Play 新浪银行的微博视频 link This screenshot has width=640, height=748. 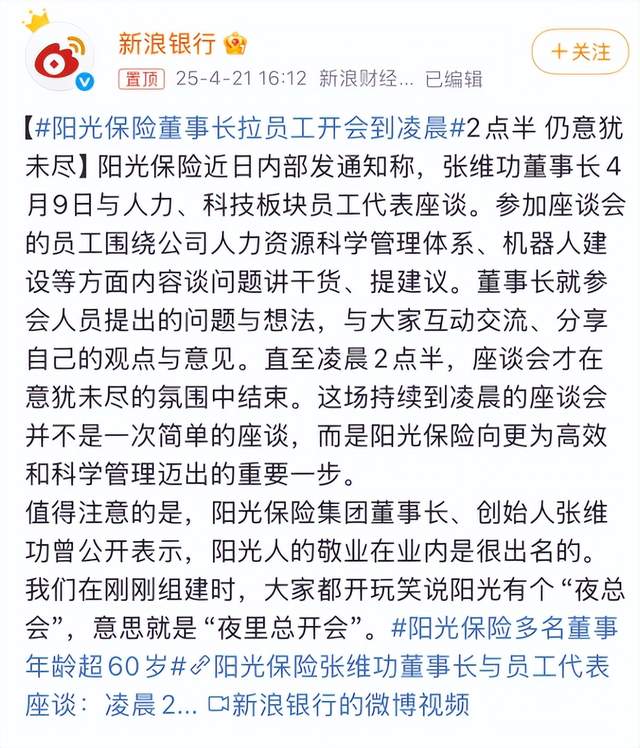[339, 705]
